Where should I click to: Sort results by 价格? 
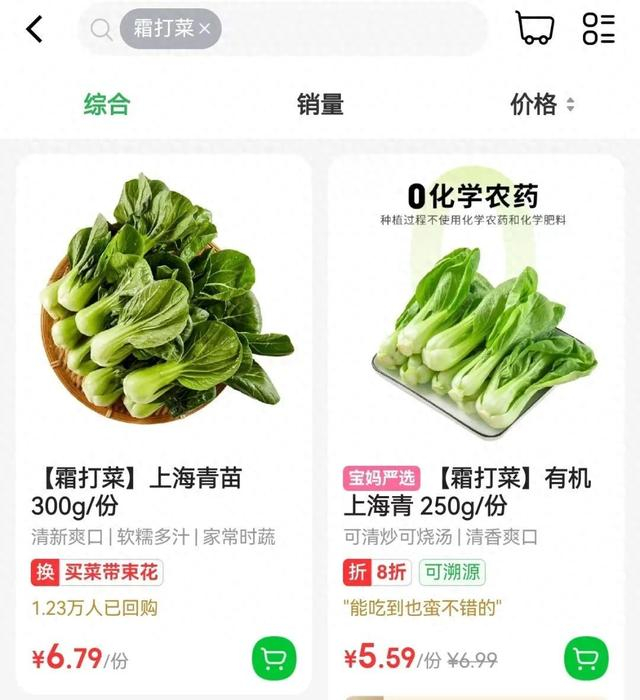click(x=542, y=104)
